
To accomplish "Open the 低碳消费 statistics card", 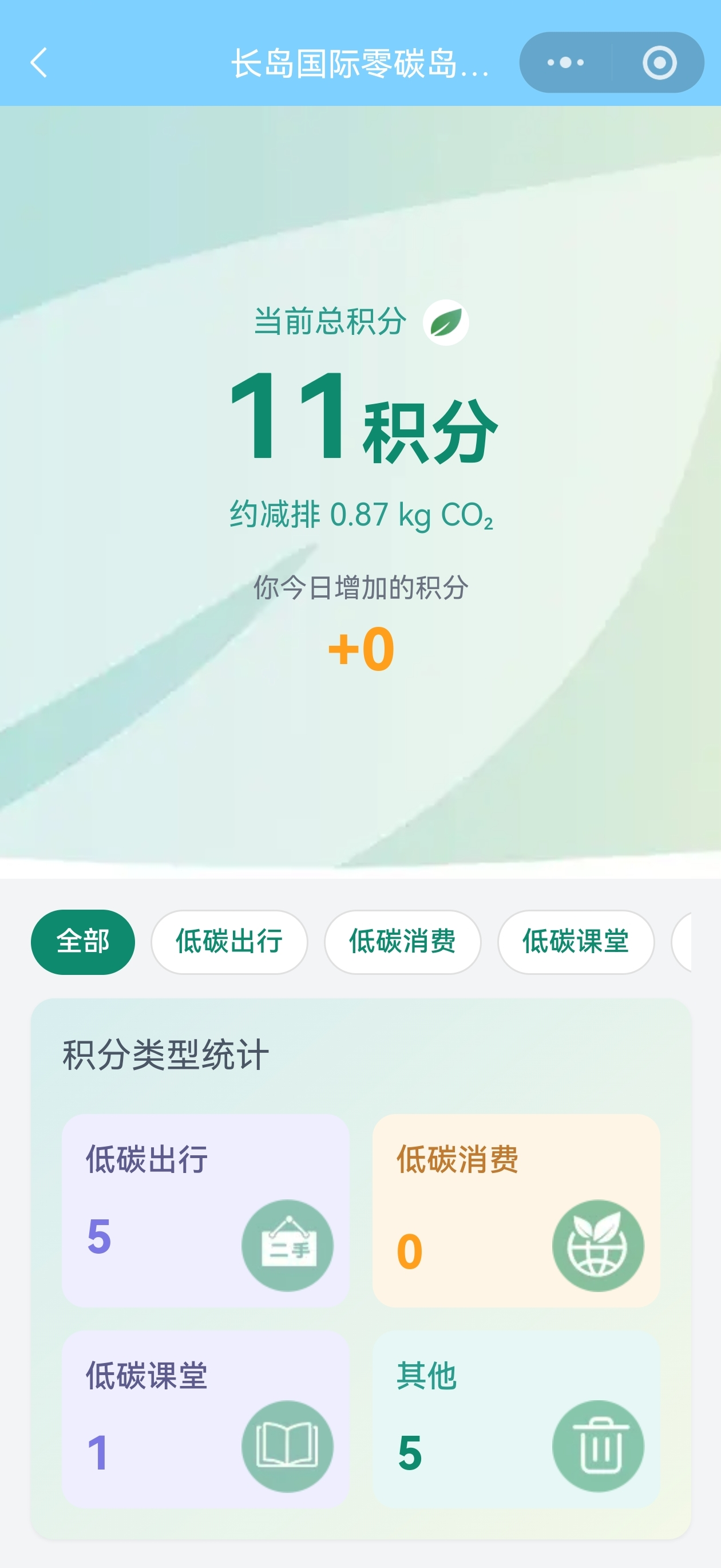I will point(516,1210).
